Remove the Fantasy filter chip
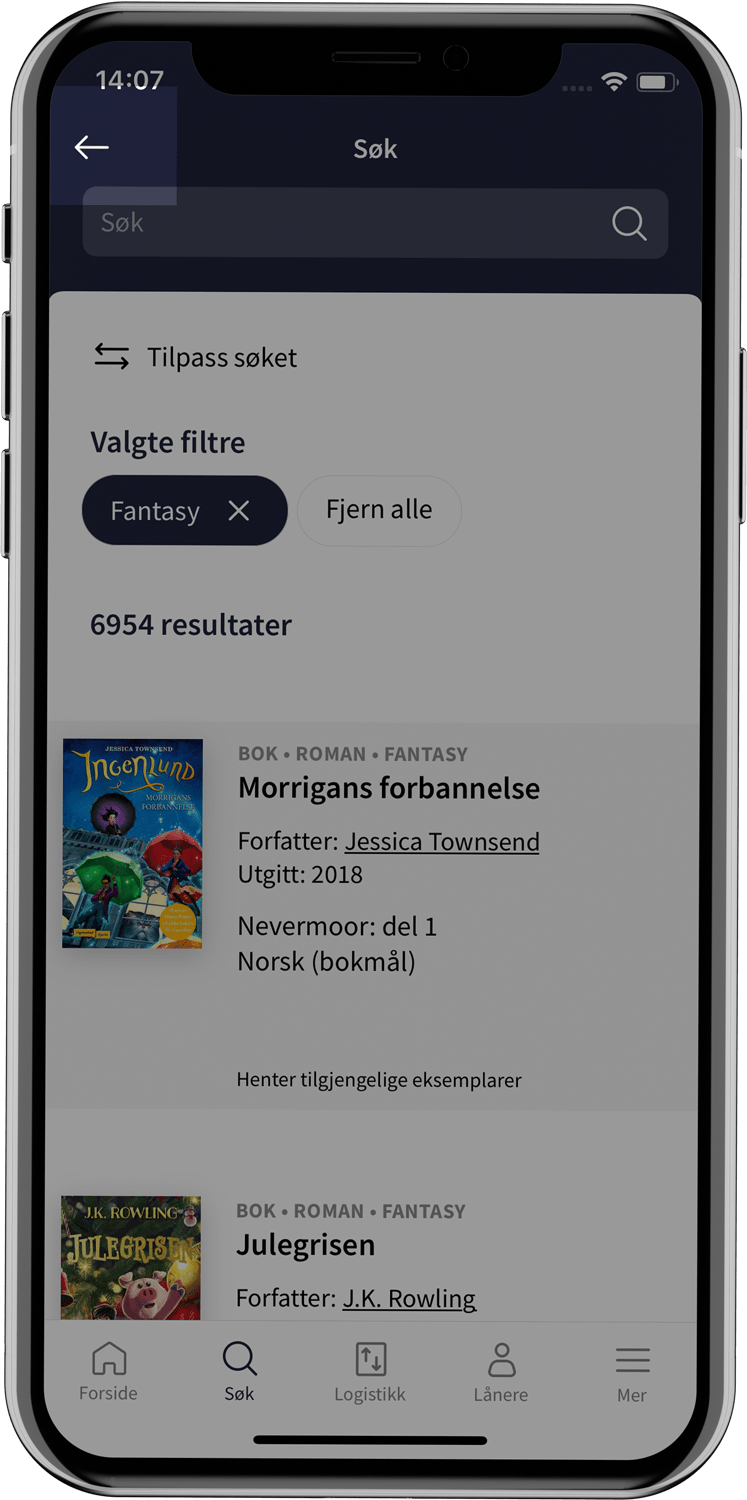This screenshot has height=1500, width=747. (238, 511)
